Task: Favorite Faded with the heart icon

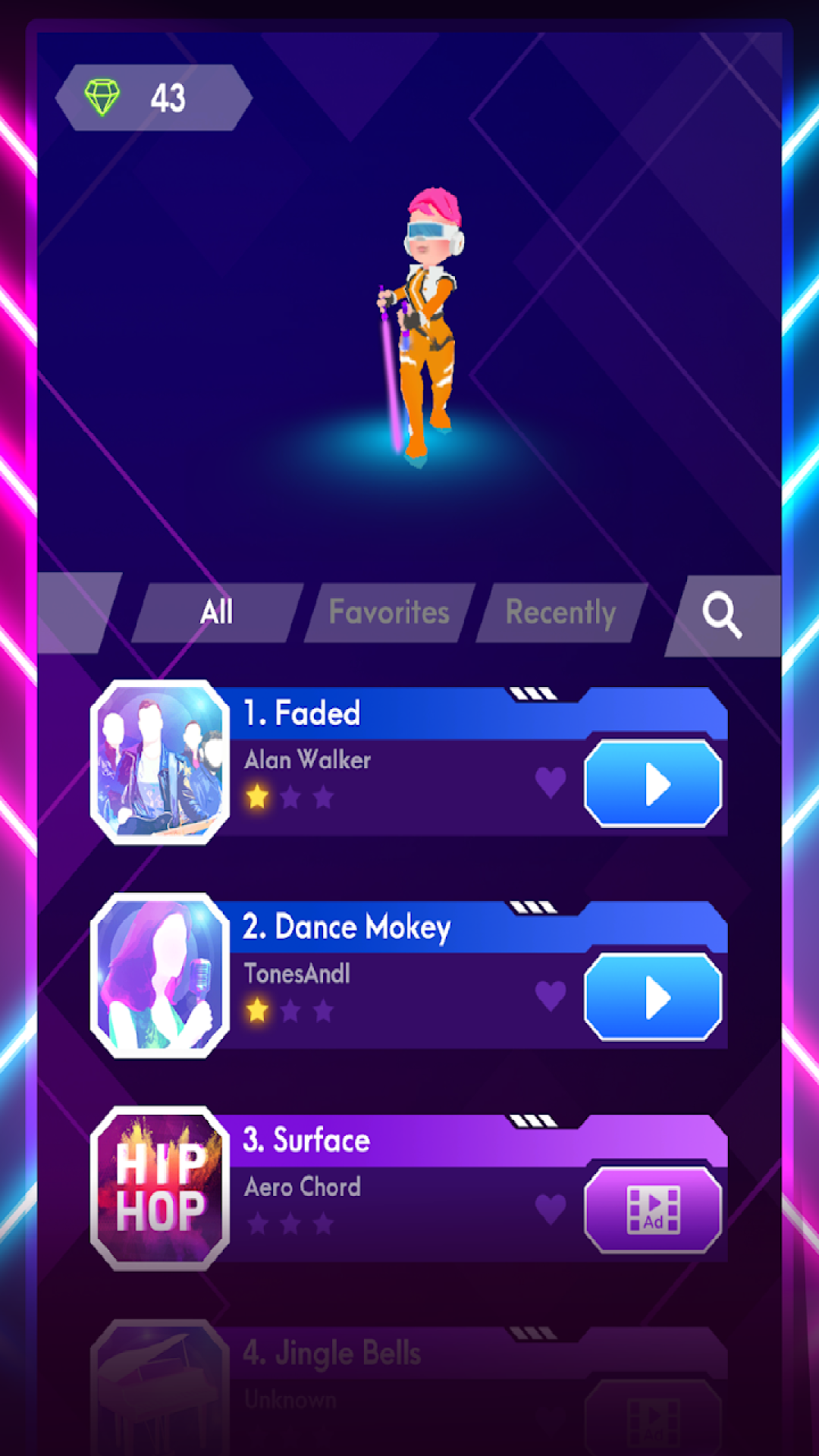Action: (551, 782)
